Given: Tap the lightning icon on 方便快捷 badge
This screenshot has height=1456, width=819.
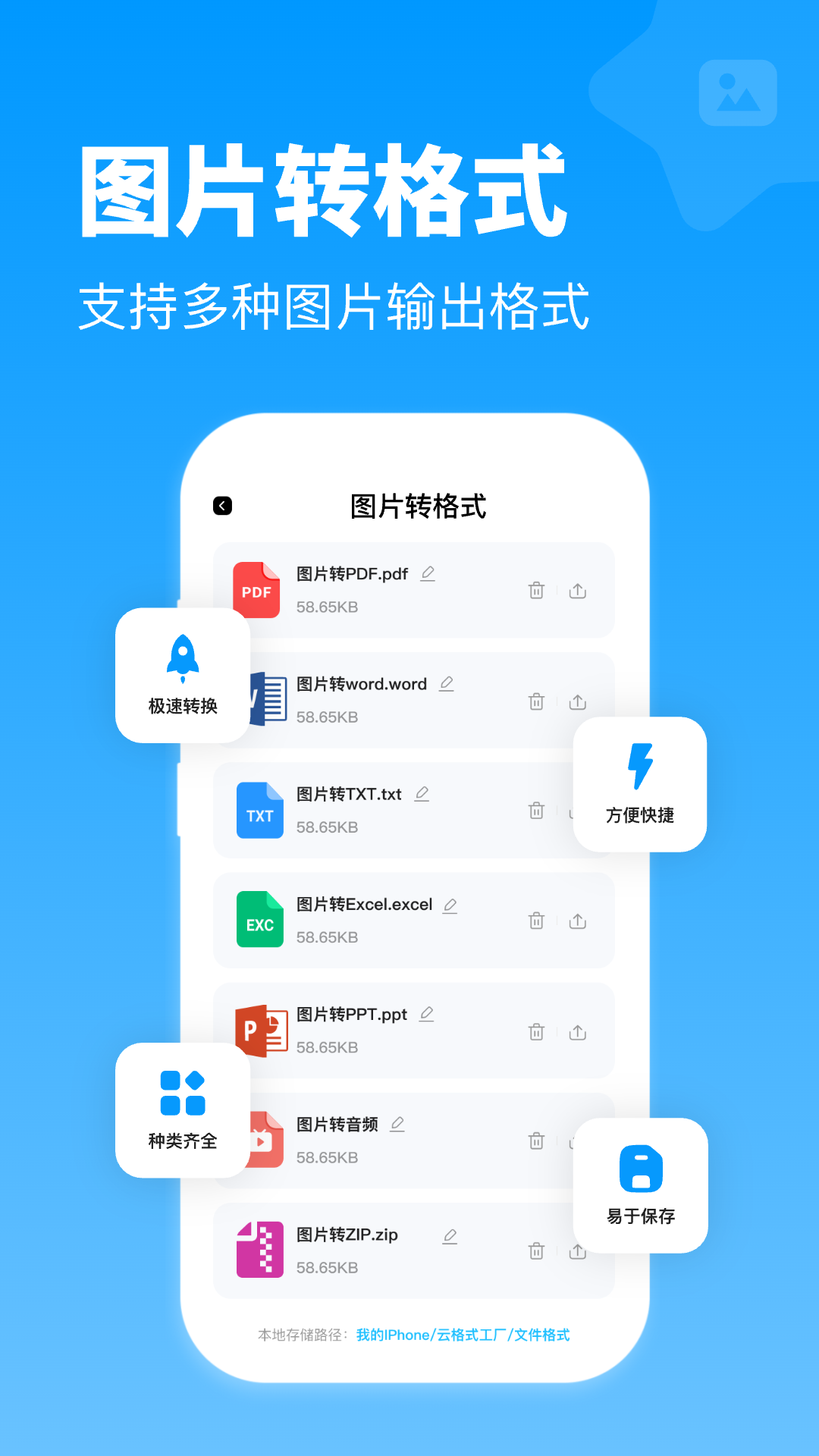Looking at the screenshot, I should [x=639, y=764].
